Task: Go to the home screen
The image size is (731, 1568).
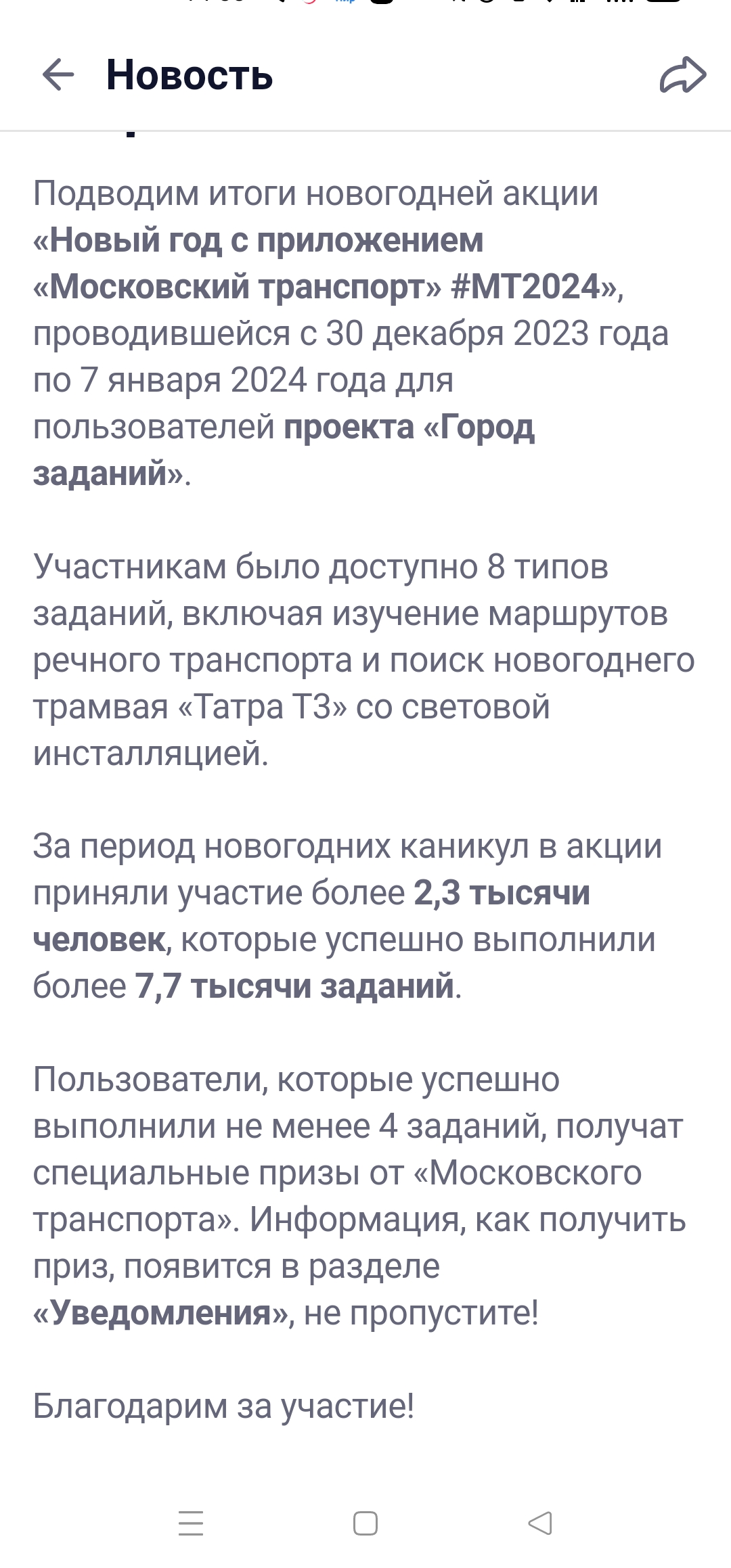Action: (365, 1523)
